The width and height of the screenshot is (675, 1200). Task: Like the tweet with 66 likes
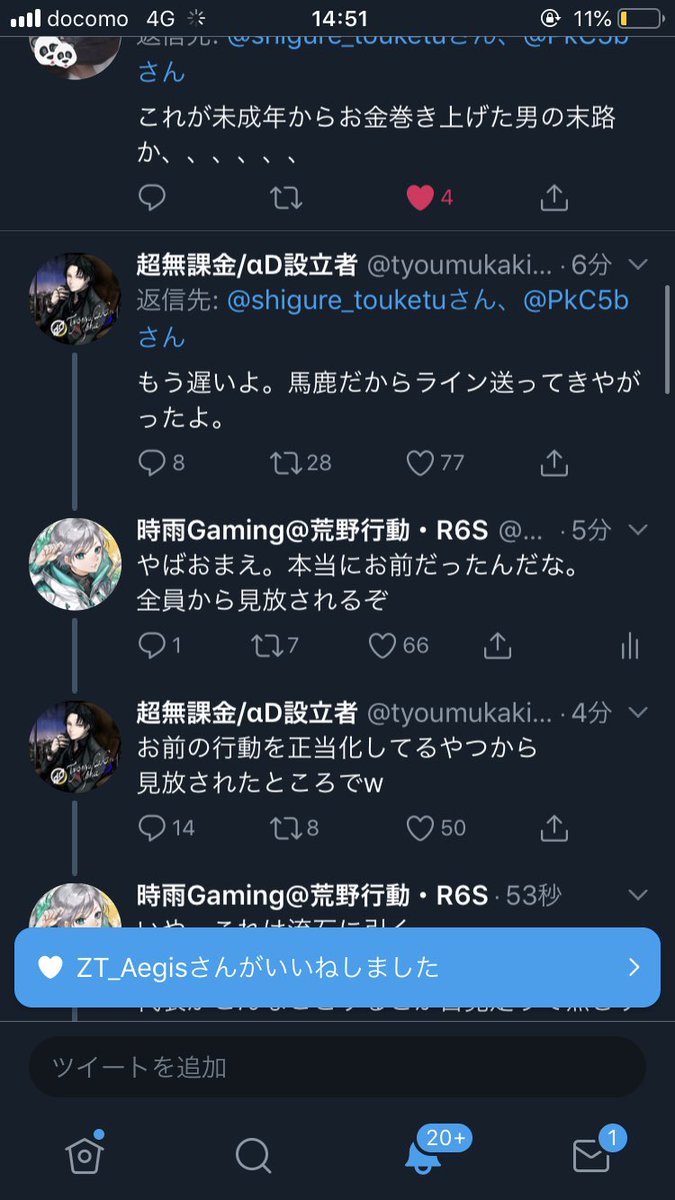tap(383, 646)
